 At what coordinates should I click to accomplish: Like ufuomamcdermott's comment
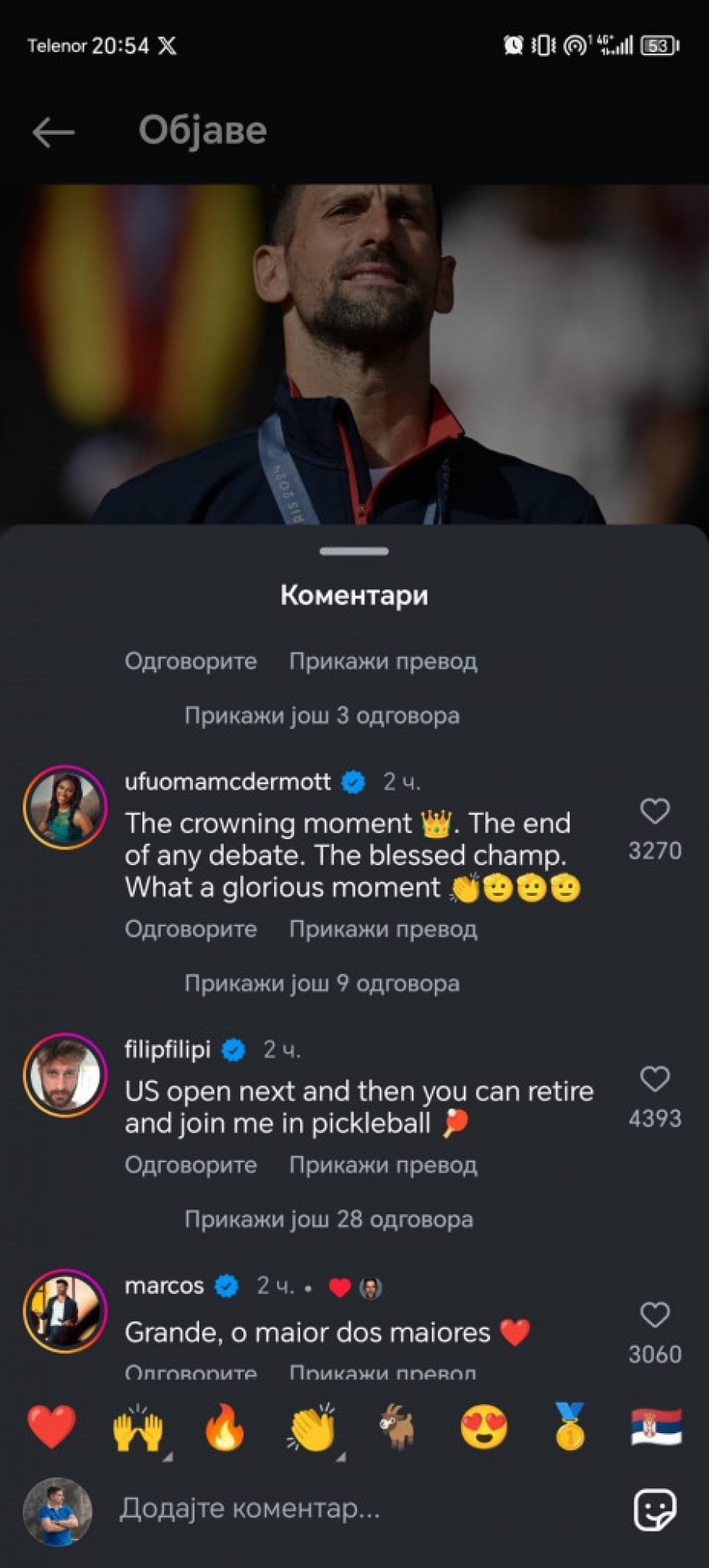[655, 811]
